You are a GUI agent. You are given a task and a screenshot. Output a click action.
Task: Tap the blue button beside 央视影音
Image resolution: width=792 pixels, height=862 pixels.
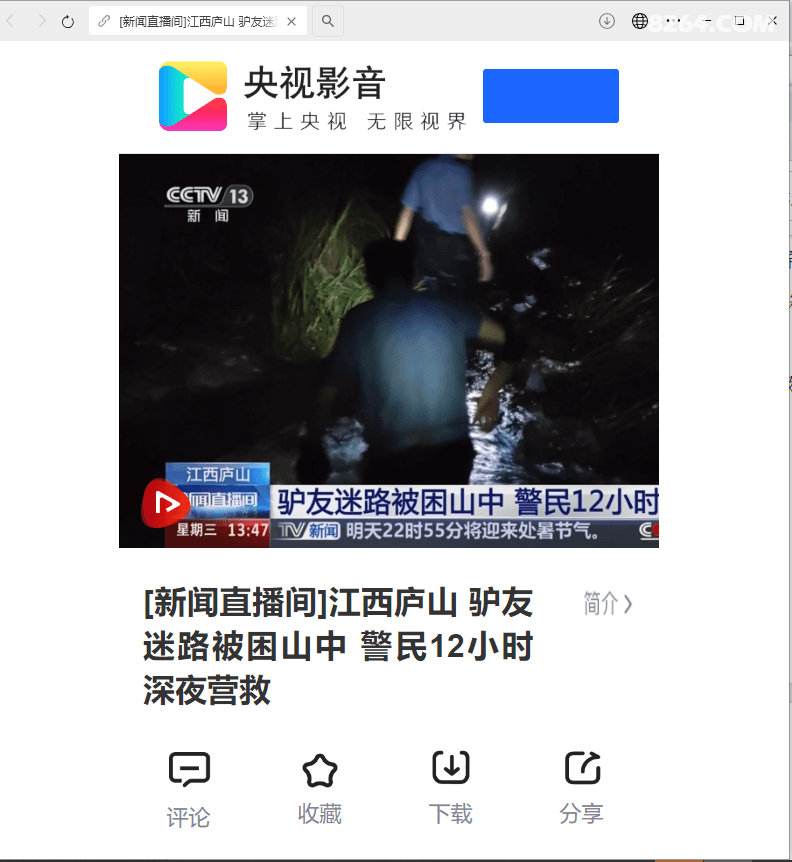coord(551,96)
